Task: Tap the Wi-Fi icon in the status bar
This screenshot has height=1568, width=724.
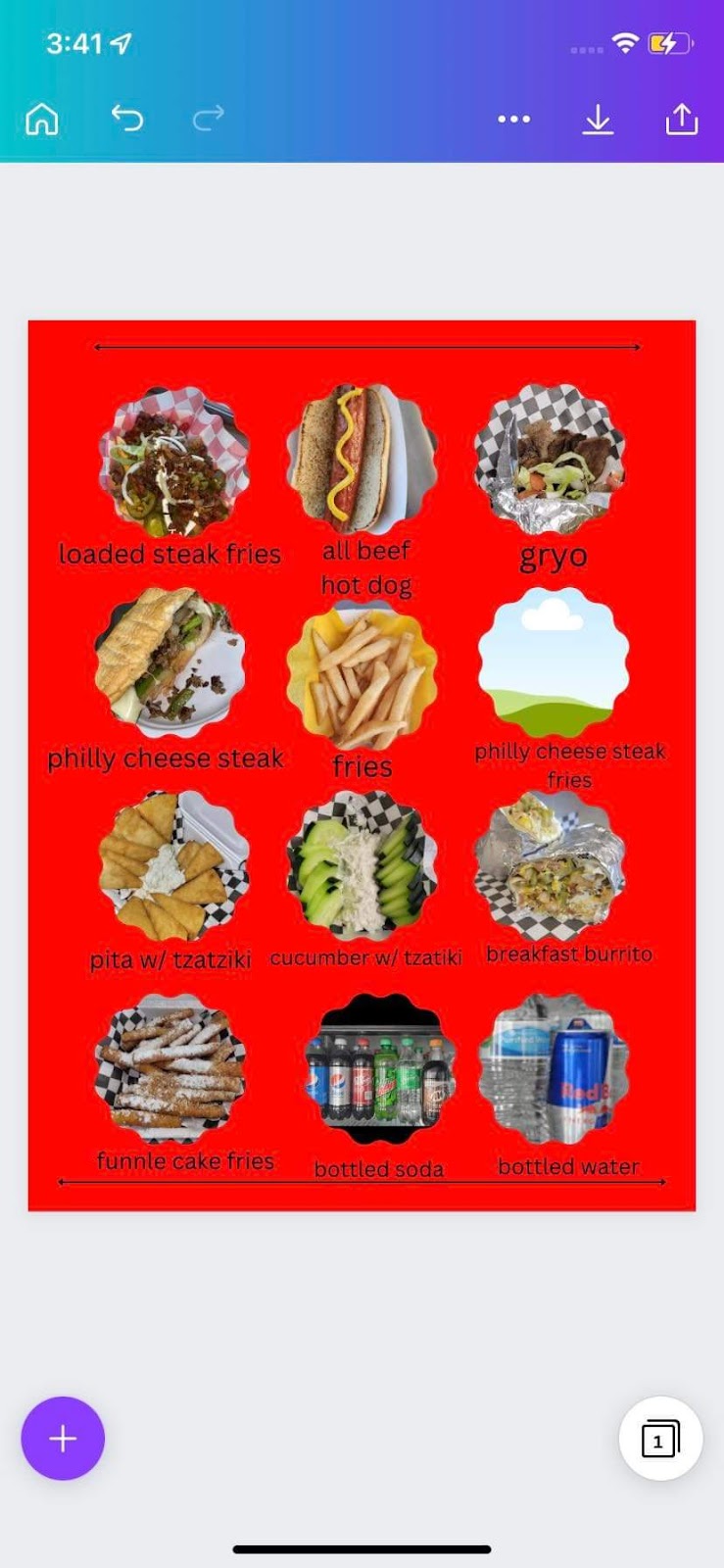Action: tap(625, 42)
